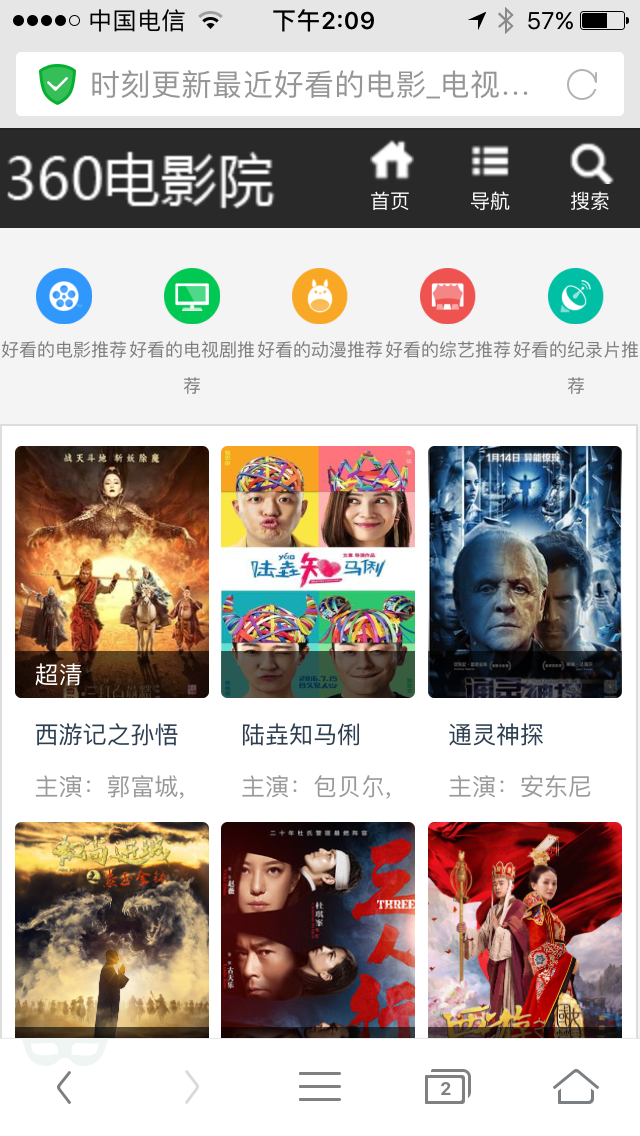
Task: Reload the page with the refresh icon
Action: click(x=582, y=85)
